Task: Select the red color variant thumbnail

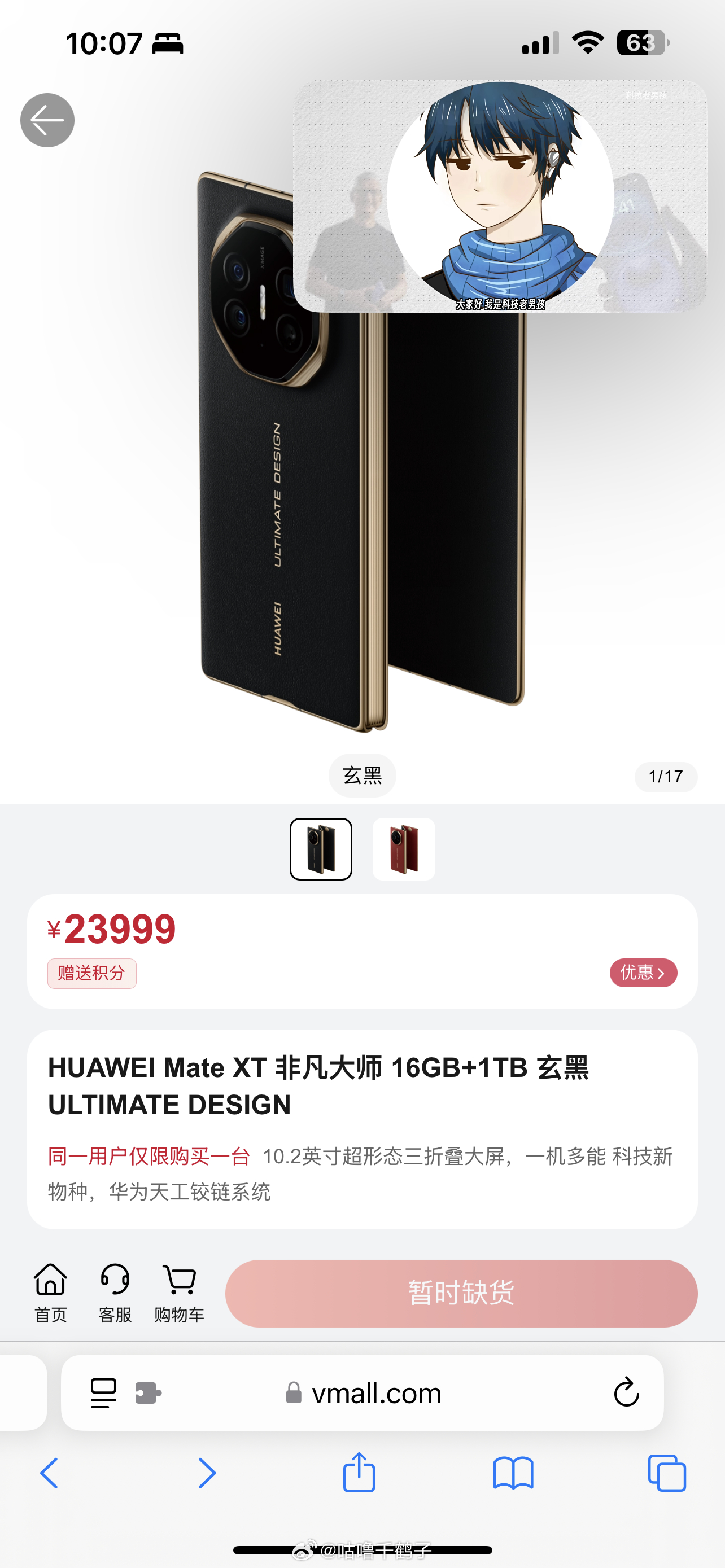Action: (404, 848)
